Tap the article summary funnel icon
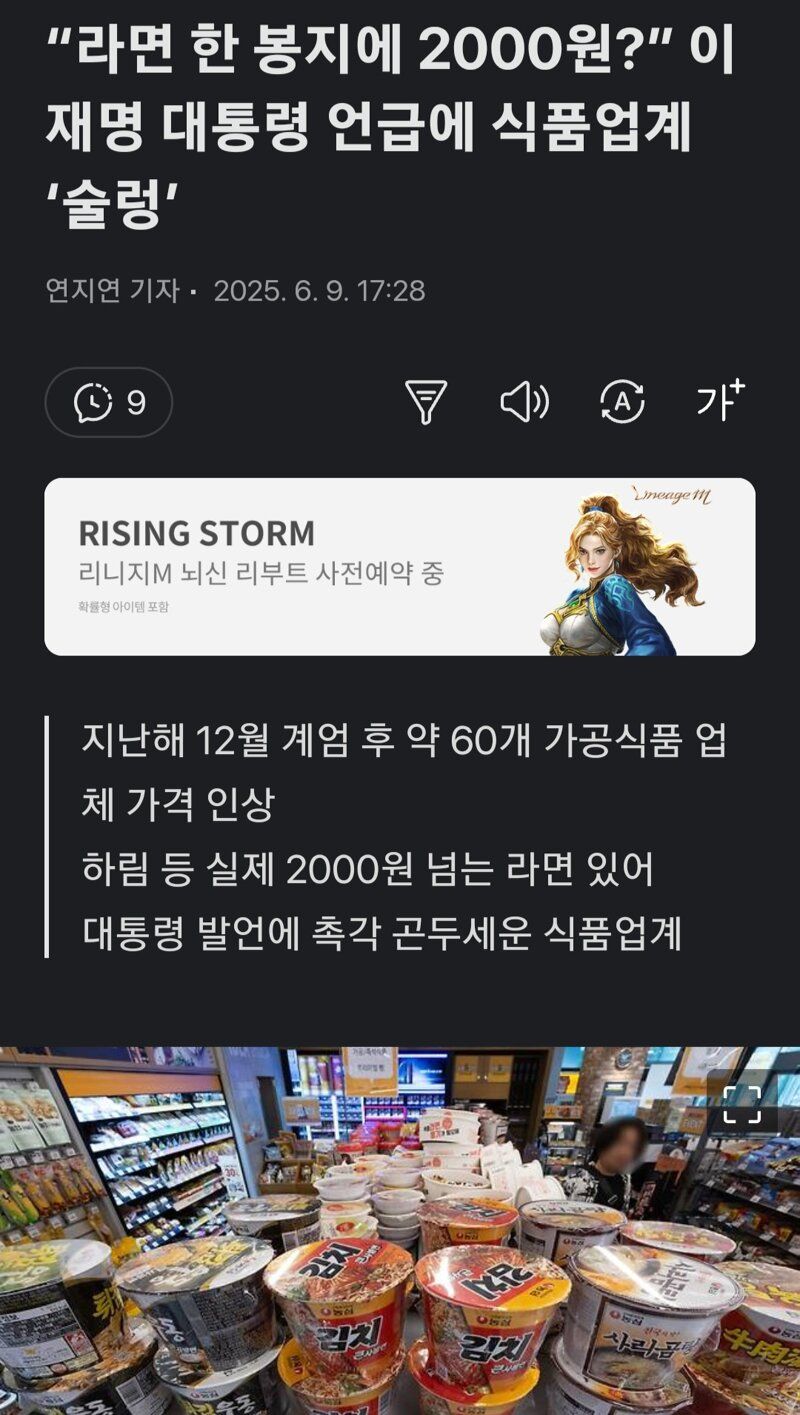This screenshot has height=1415, width=800. tap(425, 402)
